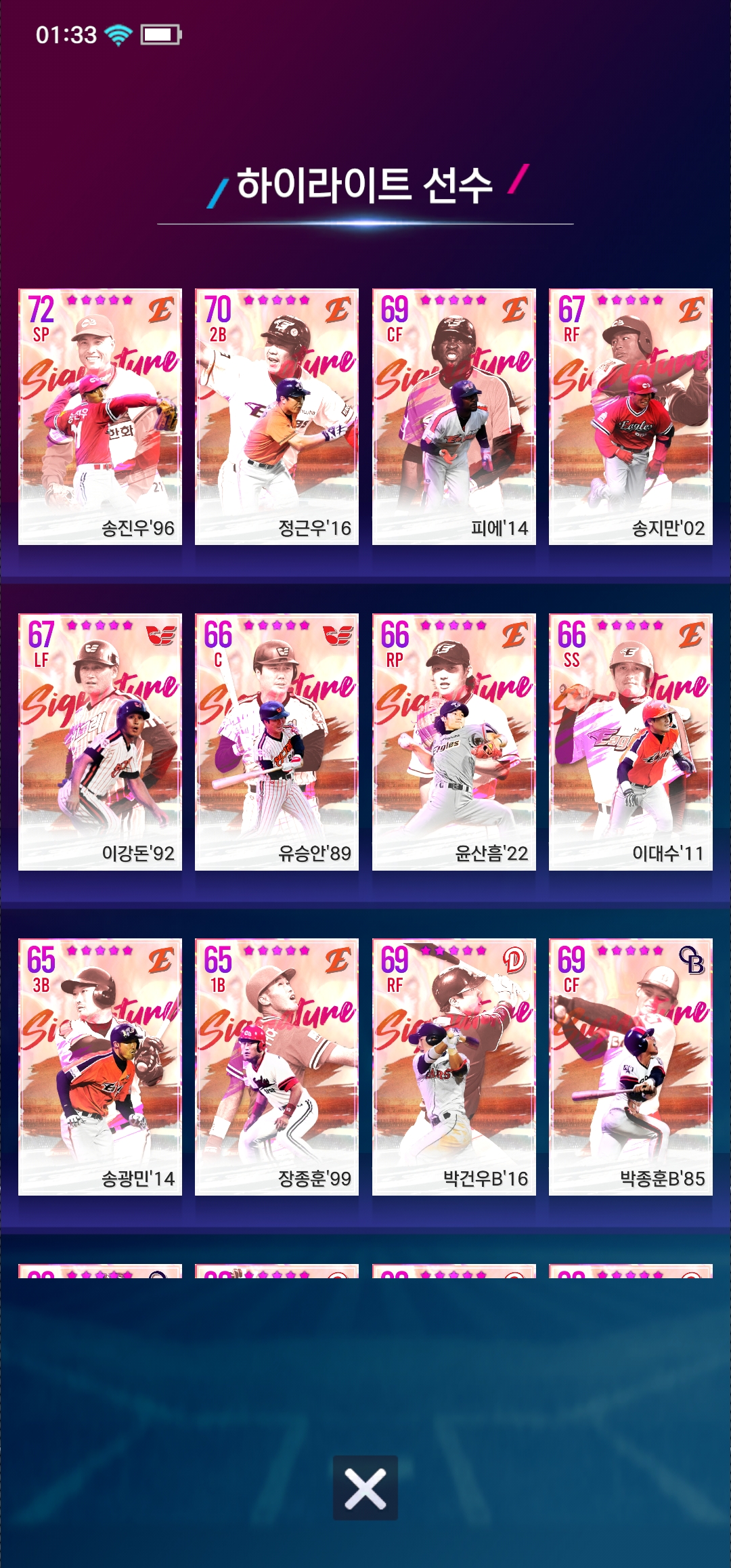Select the 윤산흠'22 RP card

click(453, 741)
